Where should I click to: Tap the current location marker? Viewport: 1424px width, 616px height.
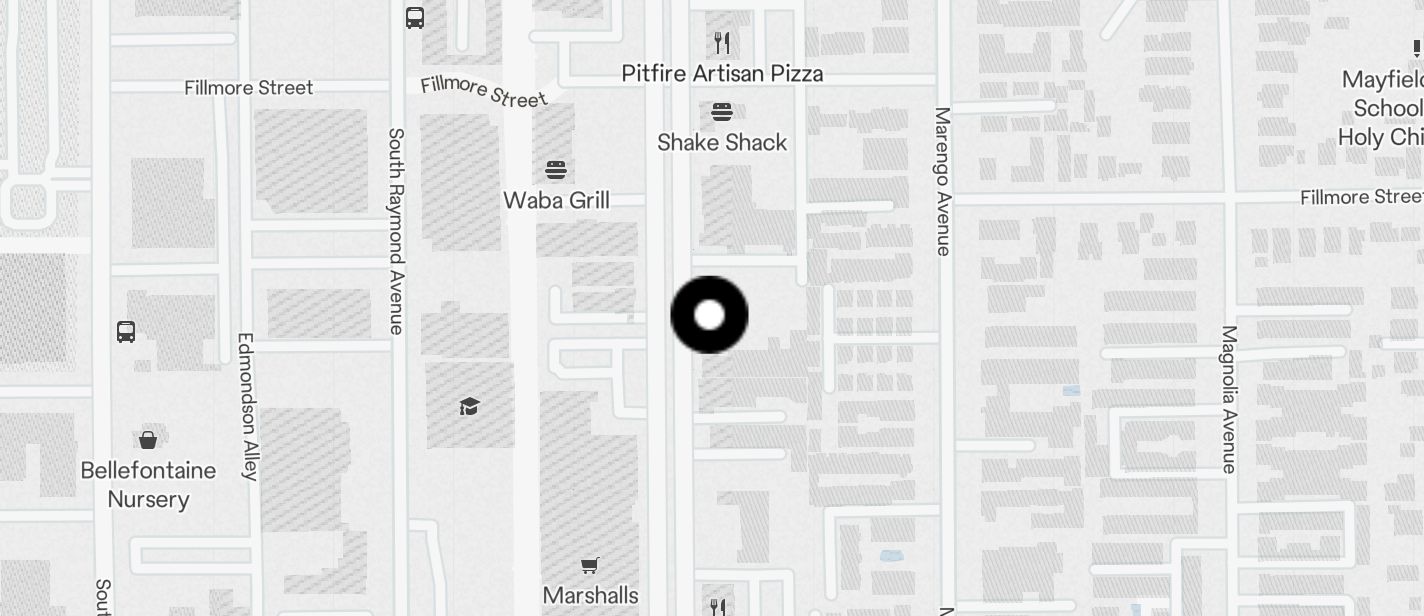(709, 315)
